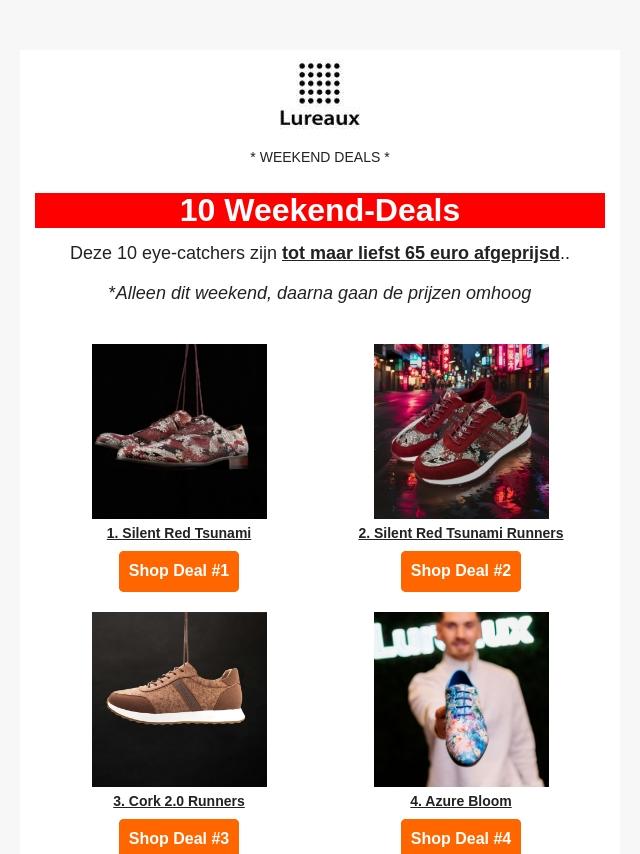Open the Cork 2.0 Runners picture
The width and height of the screenshot is (640, 854).
tap(179, 699)
